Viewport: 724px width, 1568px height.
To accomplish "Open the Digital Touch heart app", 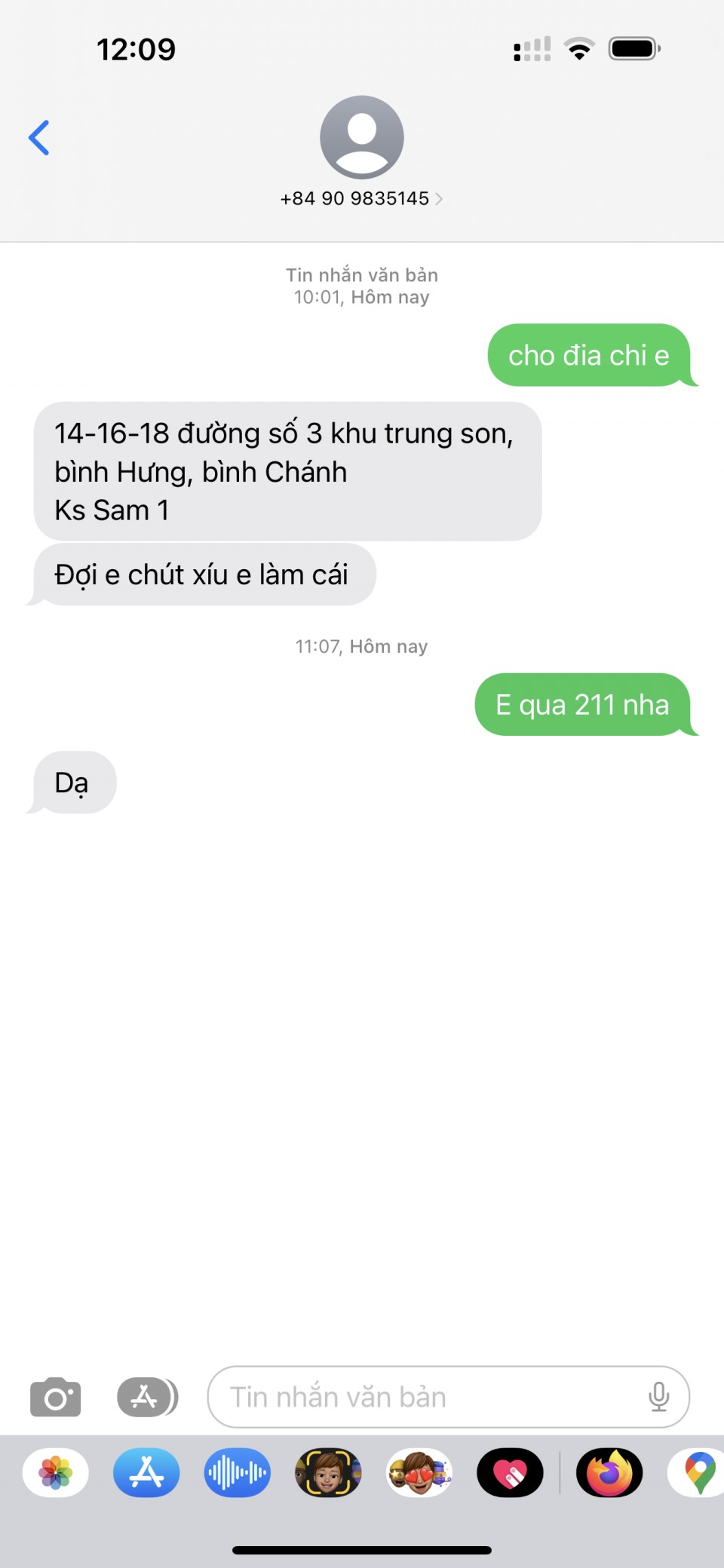I will click(510, 1472).
